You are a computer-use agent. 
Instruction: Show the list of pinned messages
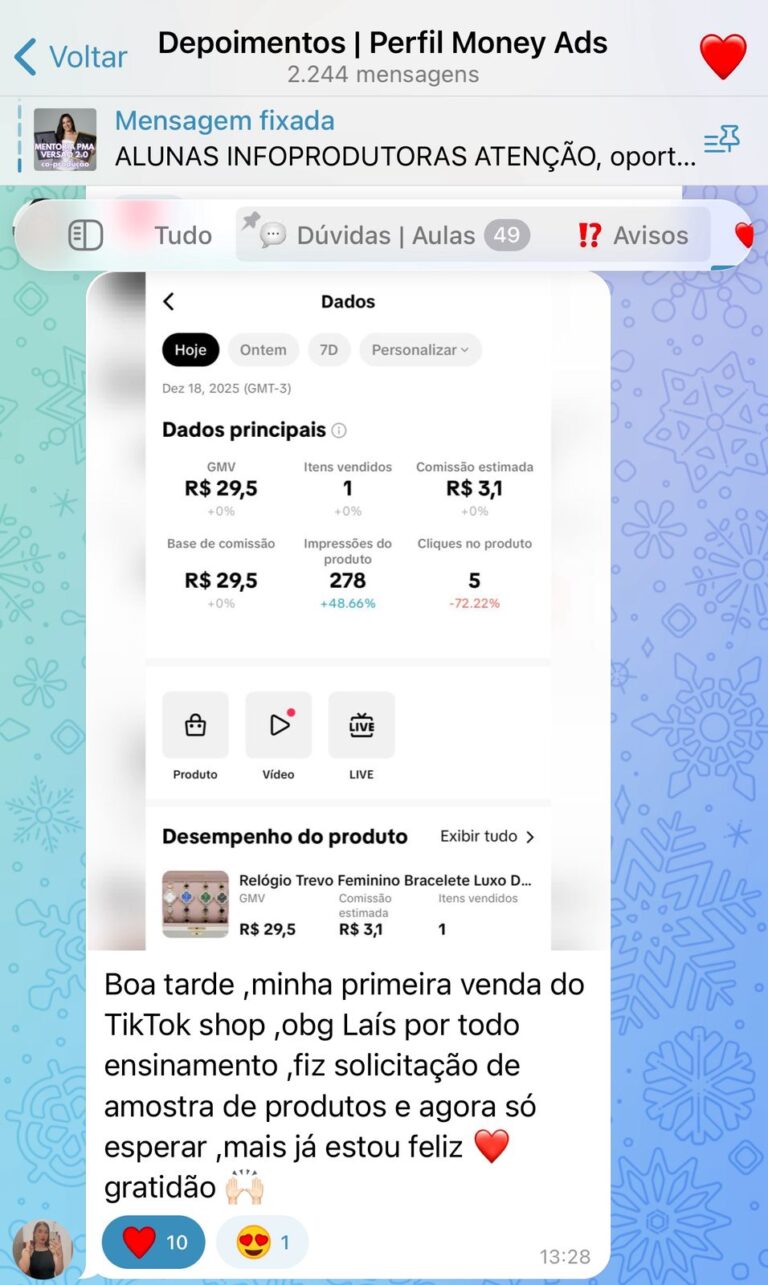(721, 141)
